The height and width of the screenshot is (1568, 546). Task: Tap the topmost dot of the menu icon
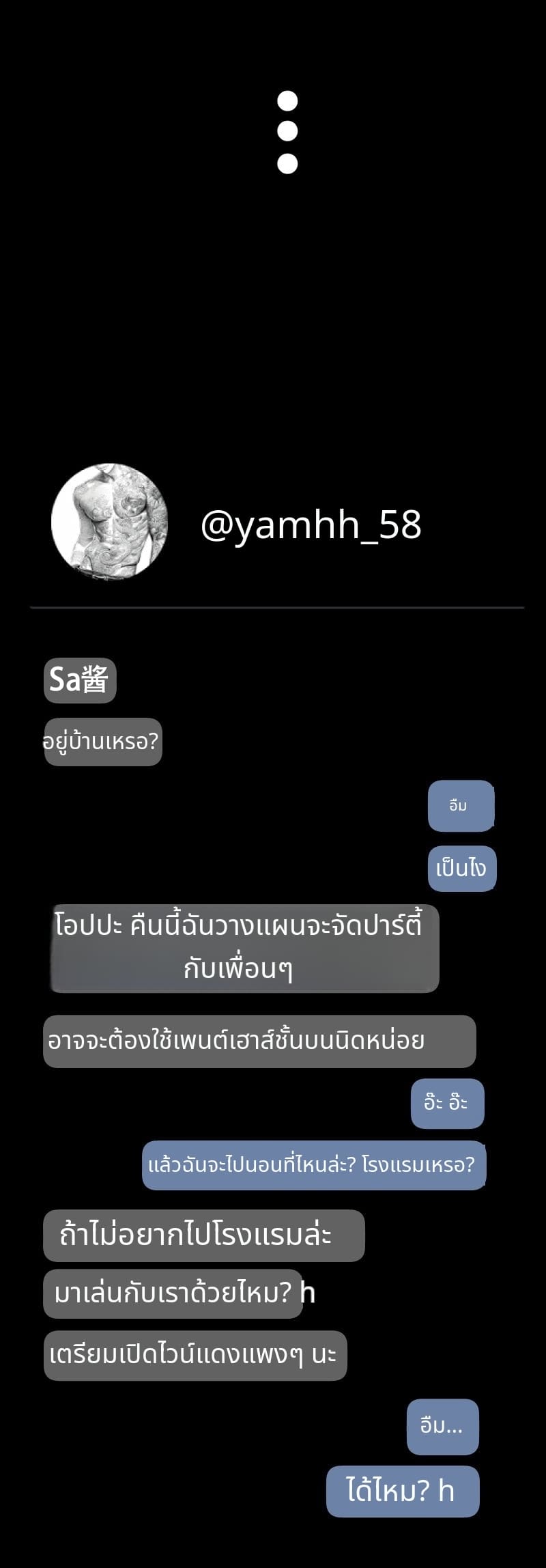pyautogui.click(x=288, y=100)
